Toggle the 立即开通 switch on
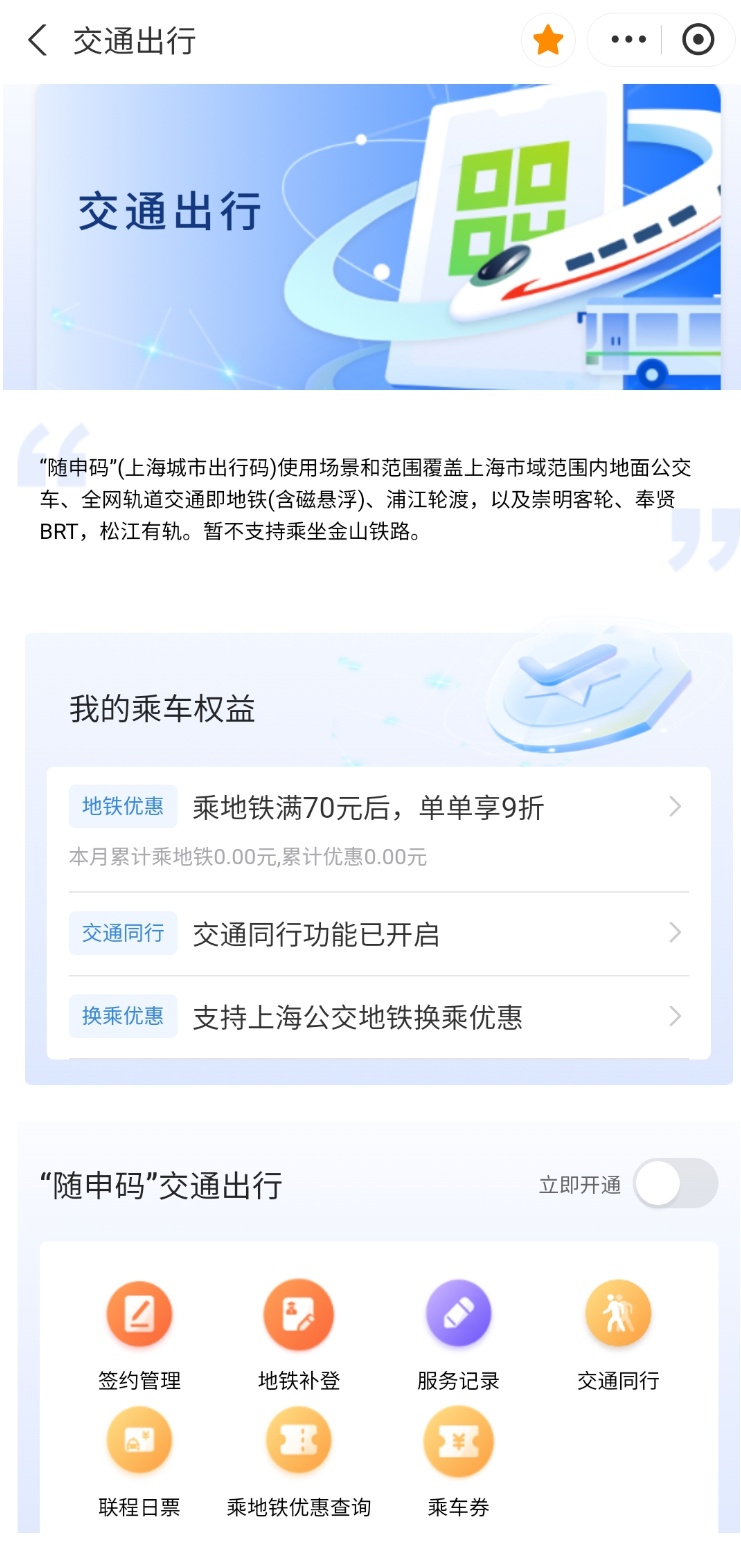This screenshot has height=1541, width=741. [x=676, y=1184]
